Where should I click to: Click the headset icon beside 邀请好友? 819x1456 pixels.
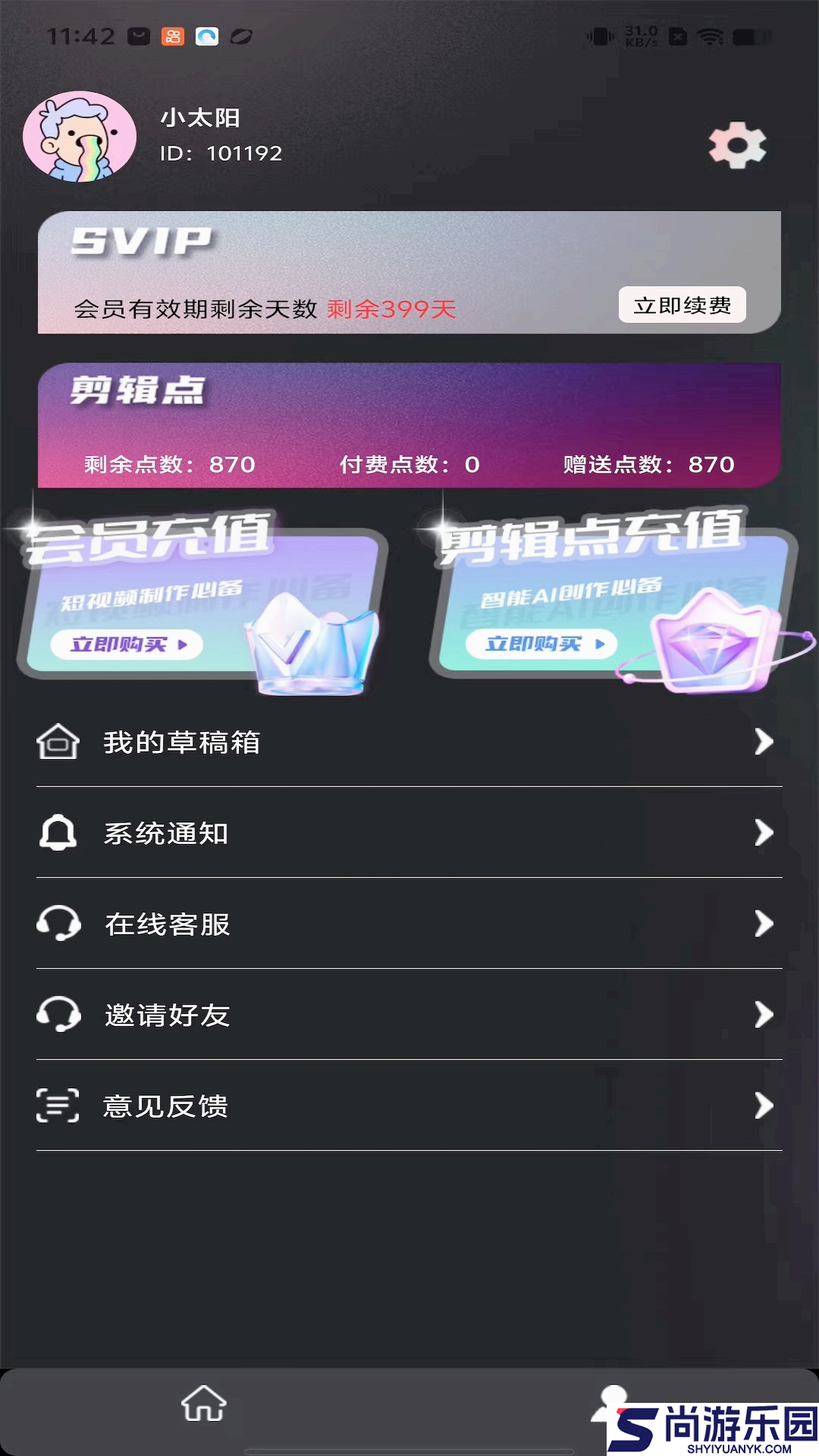tap(59, 1015)
